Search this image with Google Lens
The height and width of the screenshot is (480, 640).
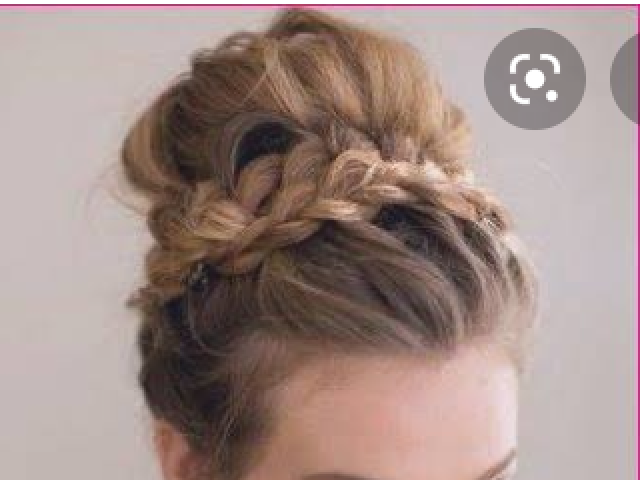(535, 79)
